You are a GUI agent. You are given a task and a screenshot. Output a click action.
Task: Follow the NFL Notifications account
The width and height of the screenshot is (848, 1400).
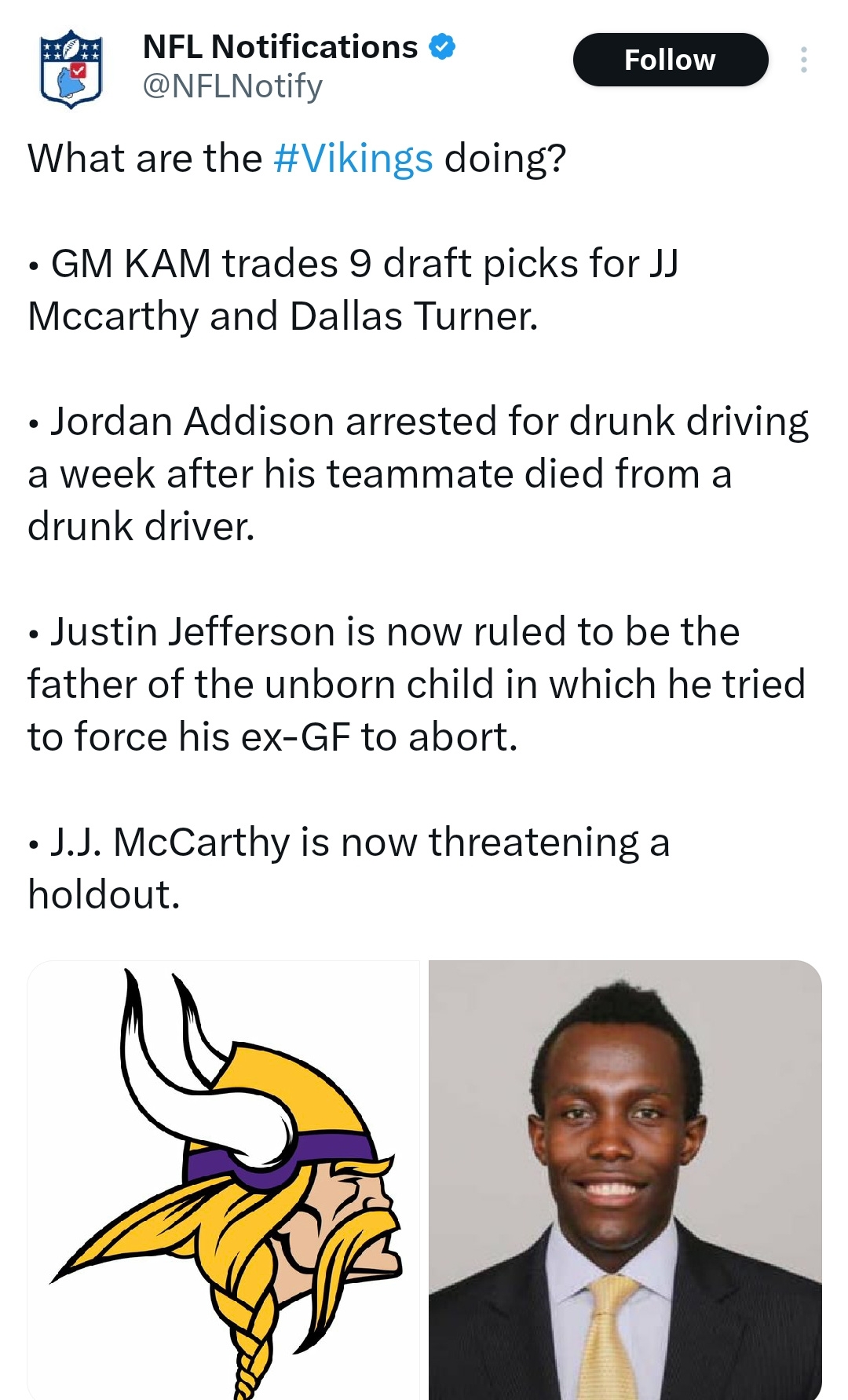tap(671, 60)
